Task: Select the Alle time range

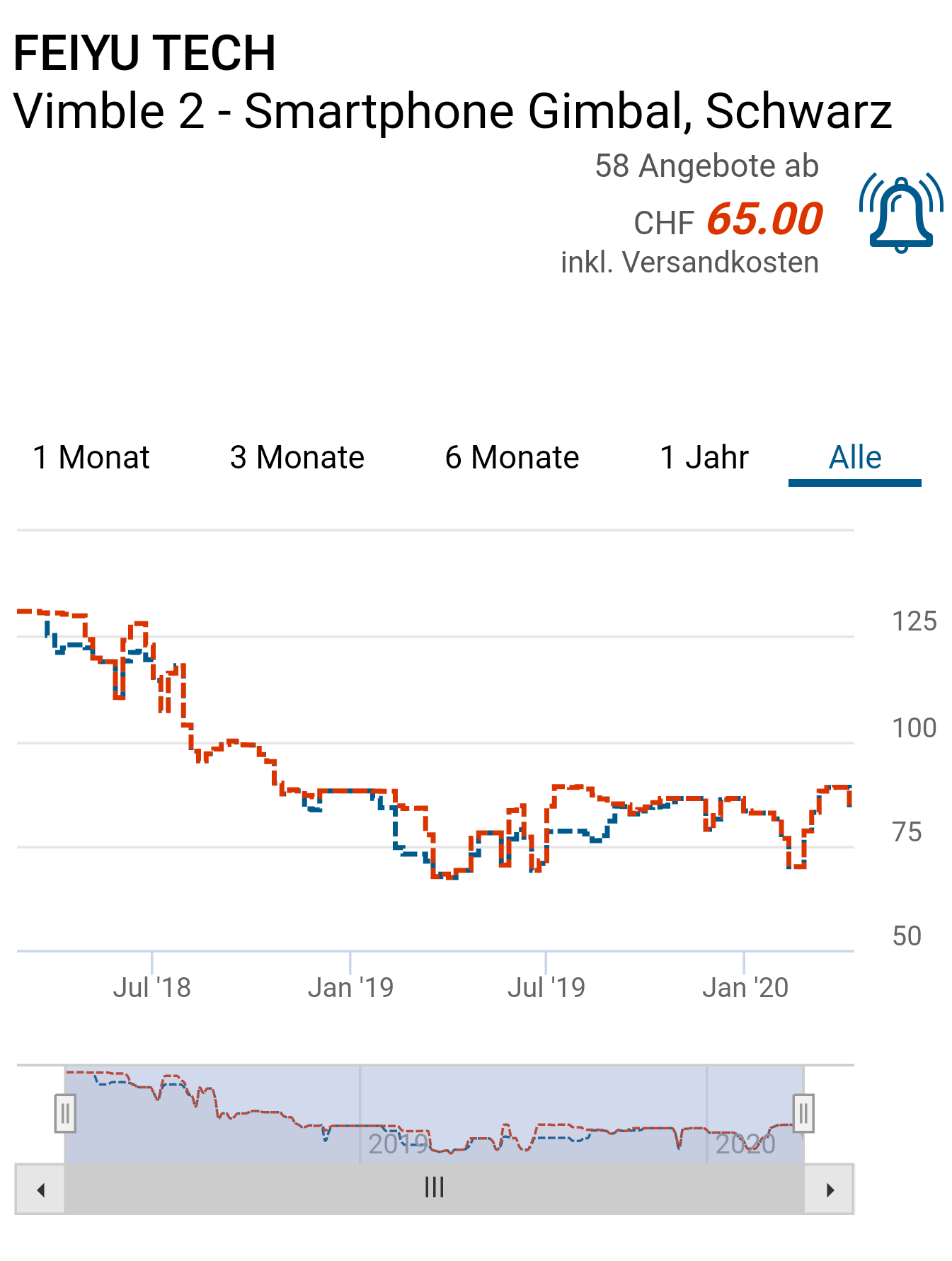Action: (855, 458)
